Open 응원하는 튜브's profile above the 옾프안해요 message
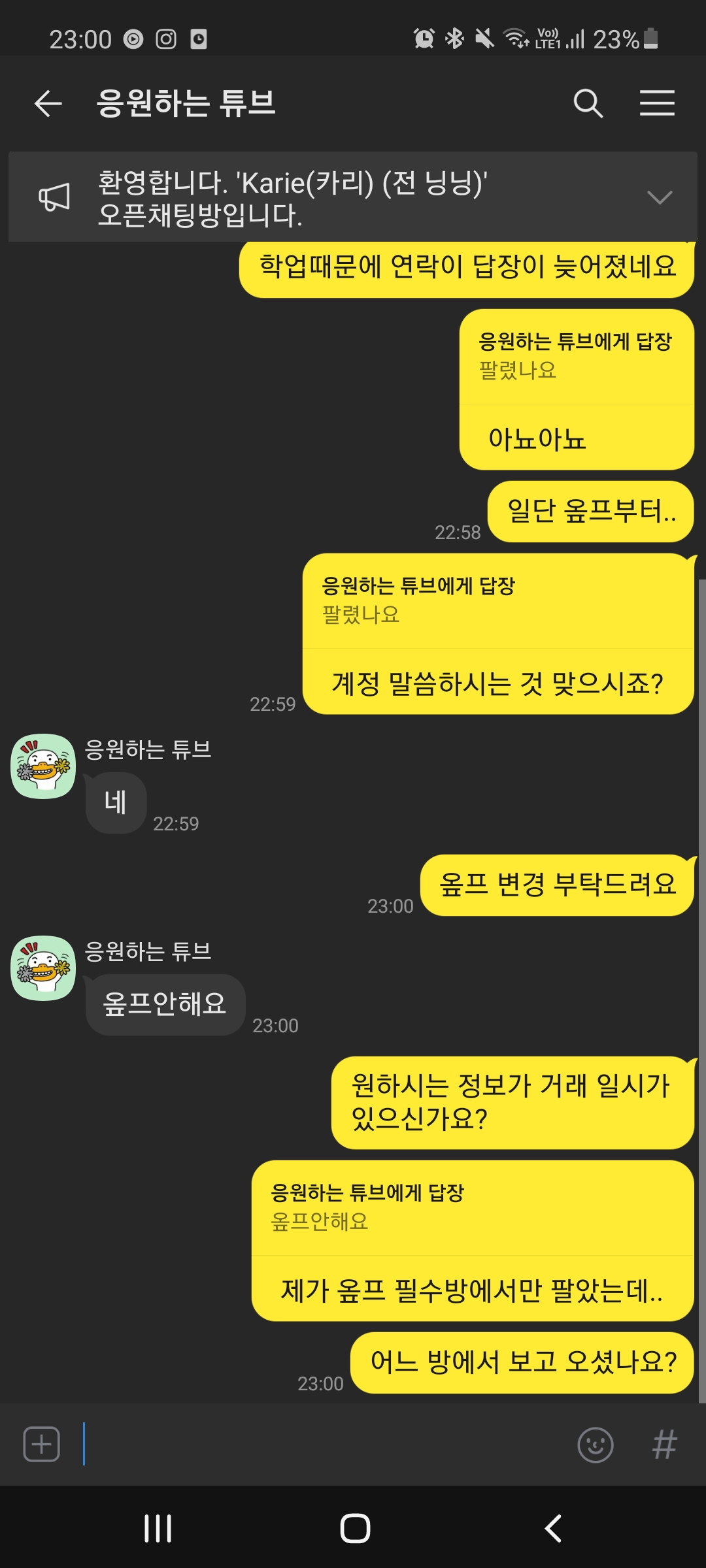The image size is (706, 1568). (43, 968)
